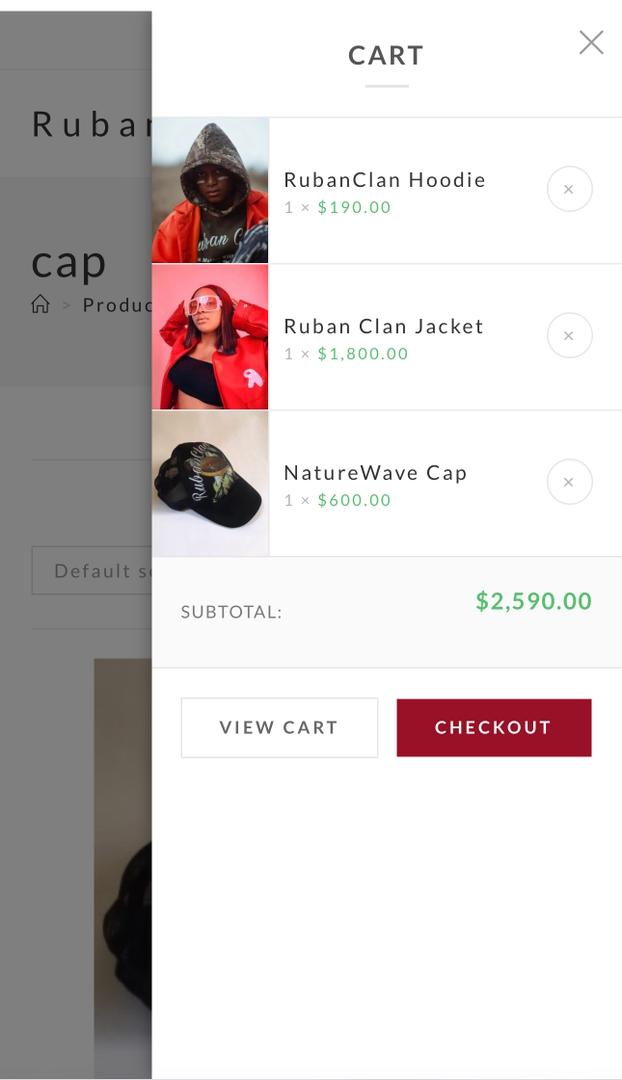
Task: Remove NatureWave Cap from cart
Action: point(569,482)
